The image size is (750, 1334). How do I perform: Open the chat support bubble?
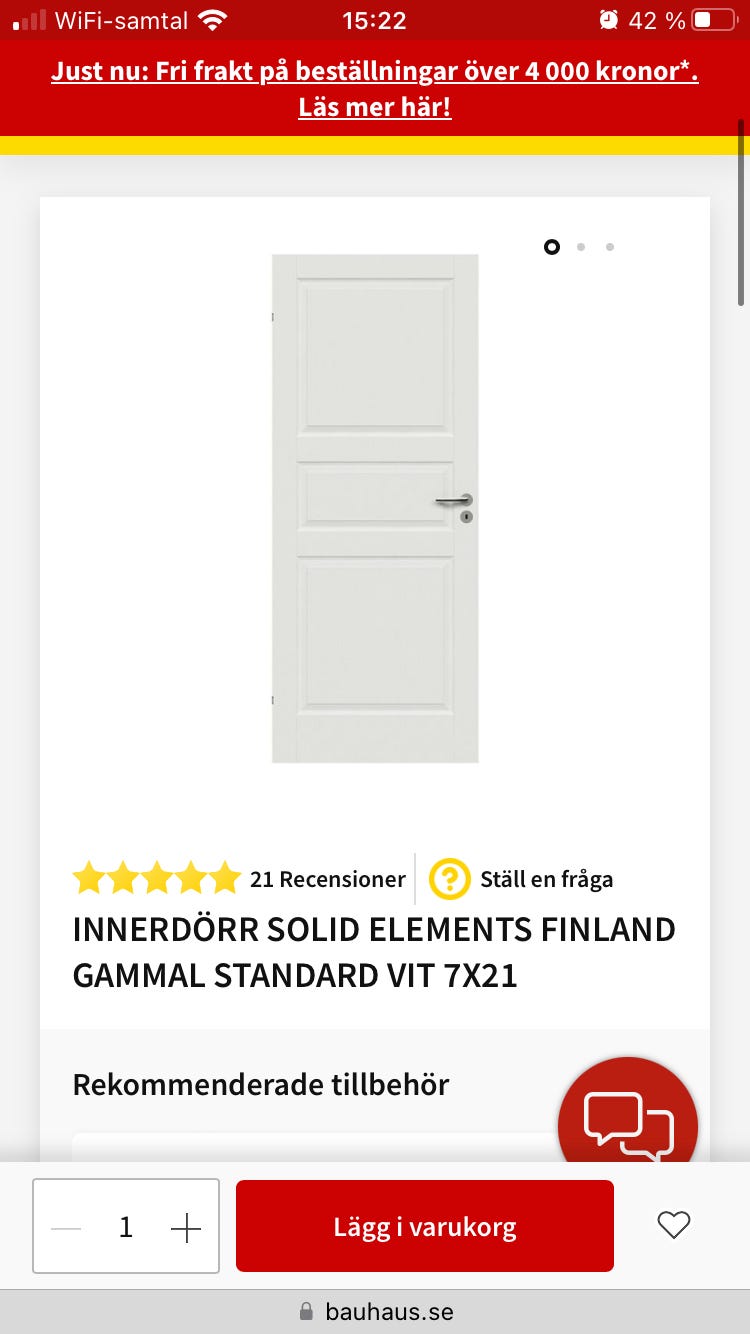coord(628,1122)
